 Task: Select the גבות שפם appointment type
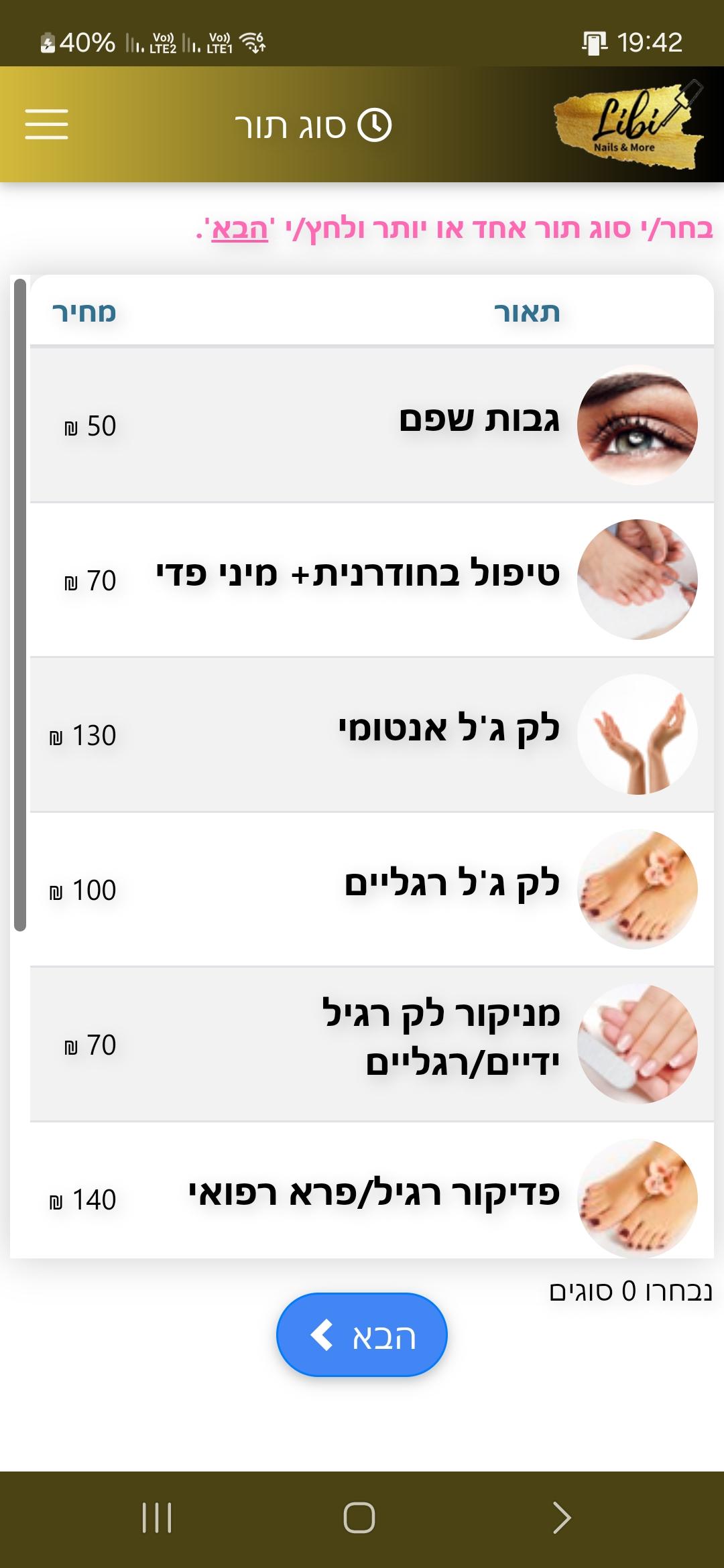click(372, 425)
